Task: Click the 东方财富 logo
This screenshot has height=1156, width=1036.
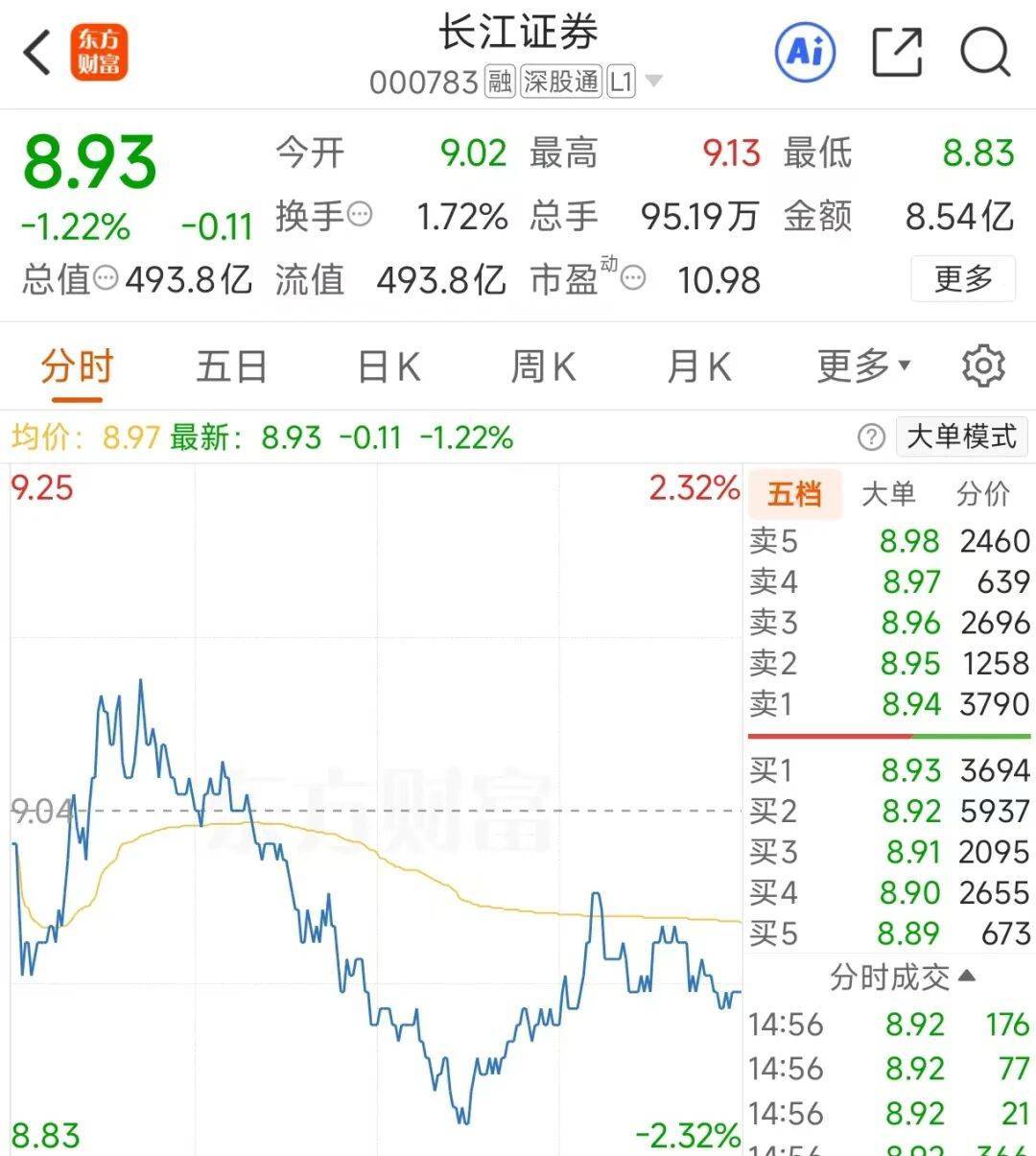Action: 99,53
